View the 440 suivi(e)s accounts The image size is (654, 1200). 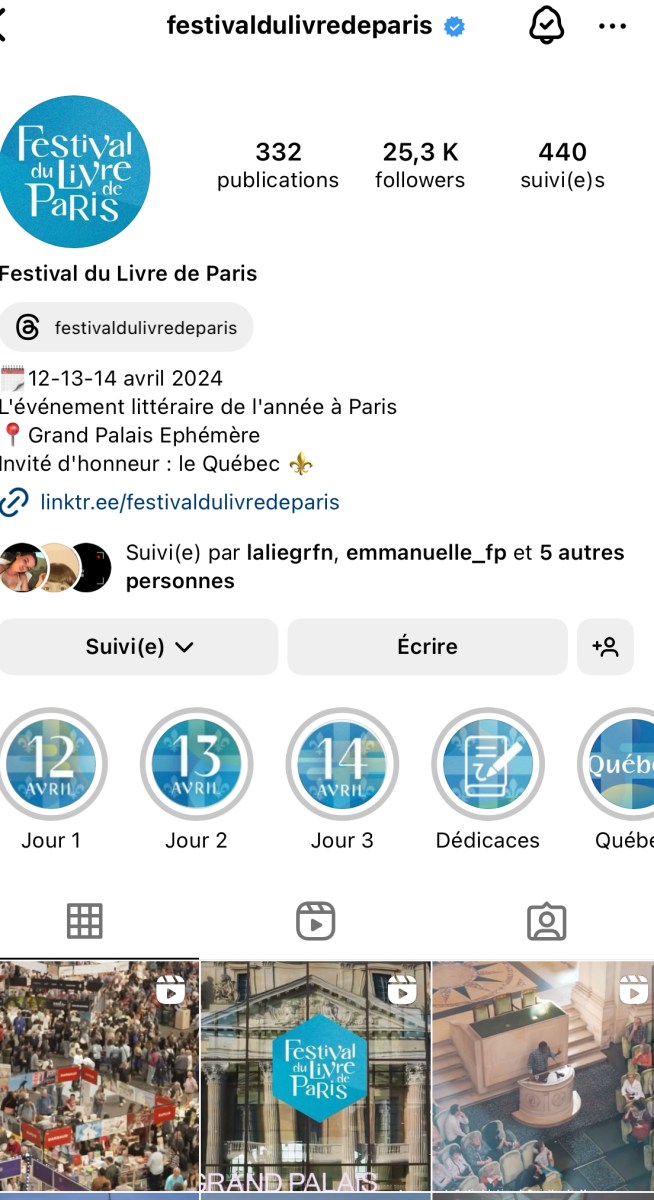[x=562, y=165]
